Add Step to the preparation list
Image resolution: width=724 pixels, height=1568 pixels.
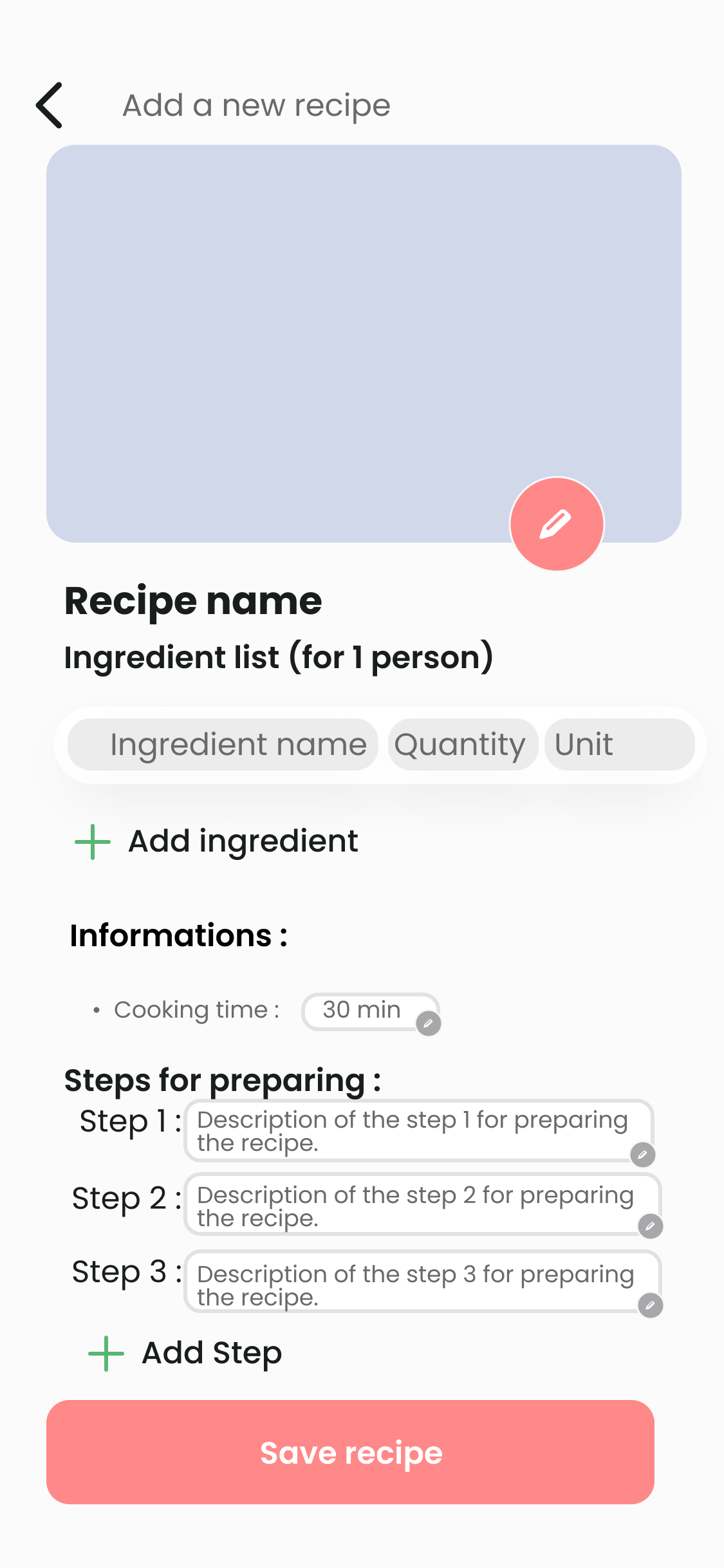(185, 1353)
